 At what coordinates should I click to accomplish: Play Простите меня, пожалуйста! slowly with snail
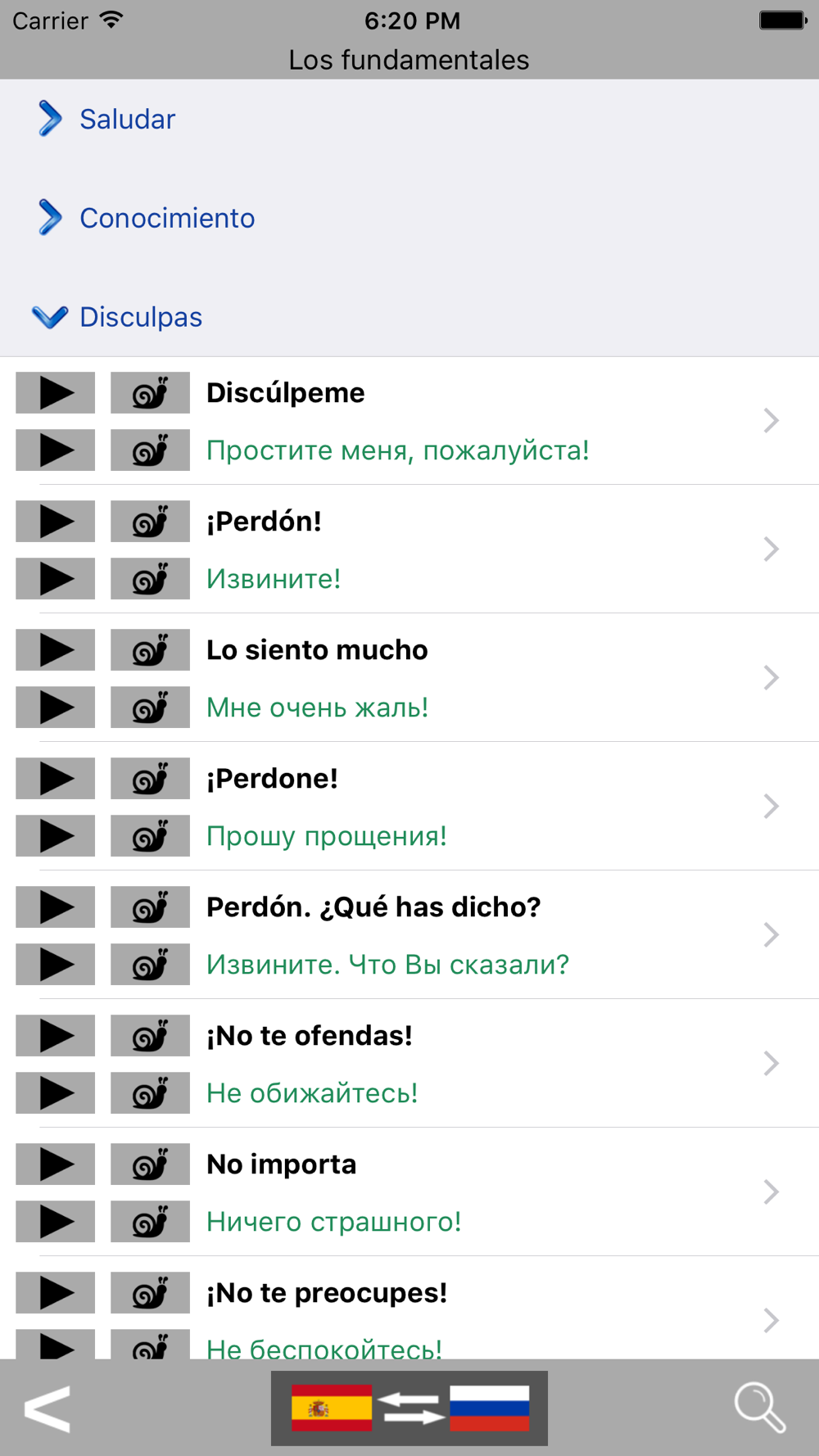tap(150, 450)
